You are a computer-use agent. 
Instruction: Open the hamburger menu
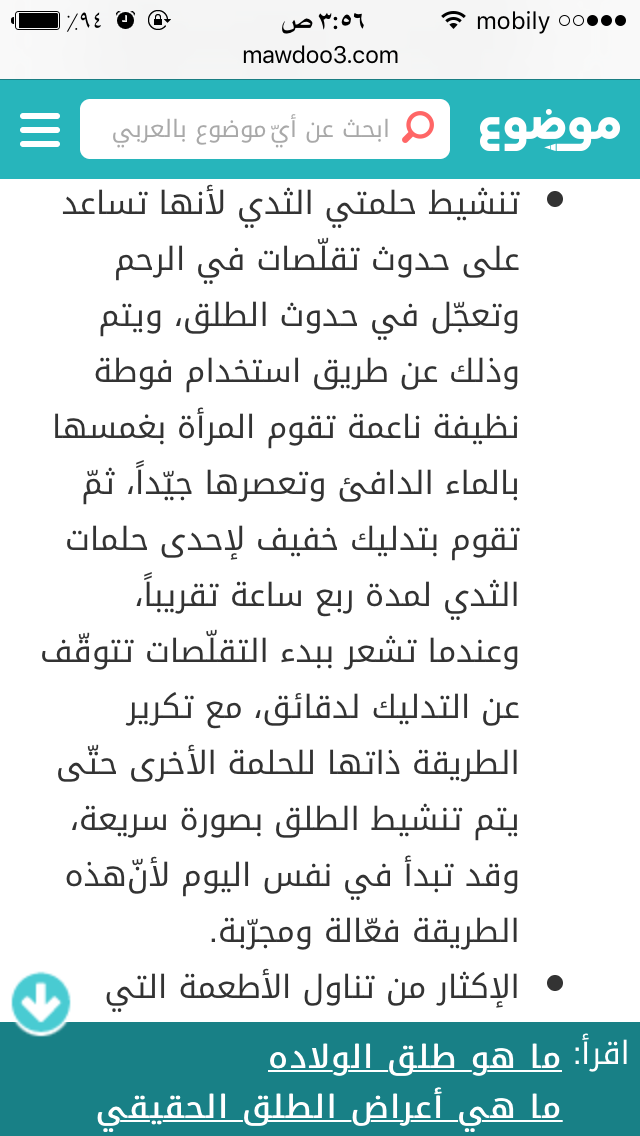point(40,129)
